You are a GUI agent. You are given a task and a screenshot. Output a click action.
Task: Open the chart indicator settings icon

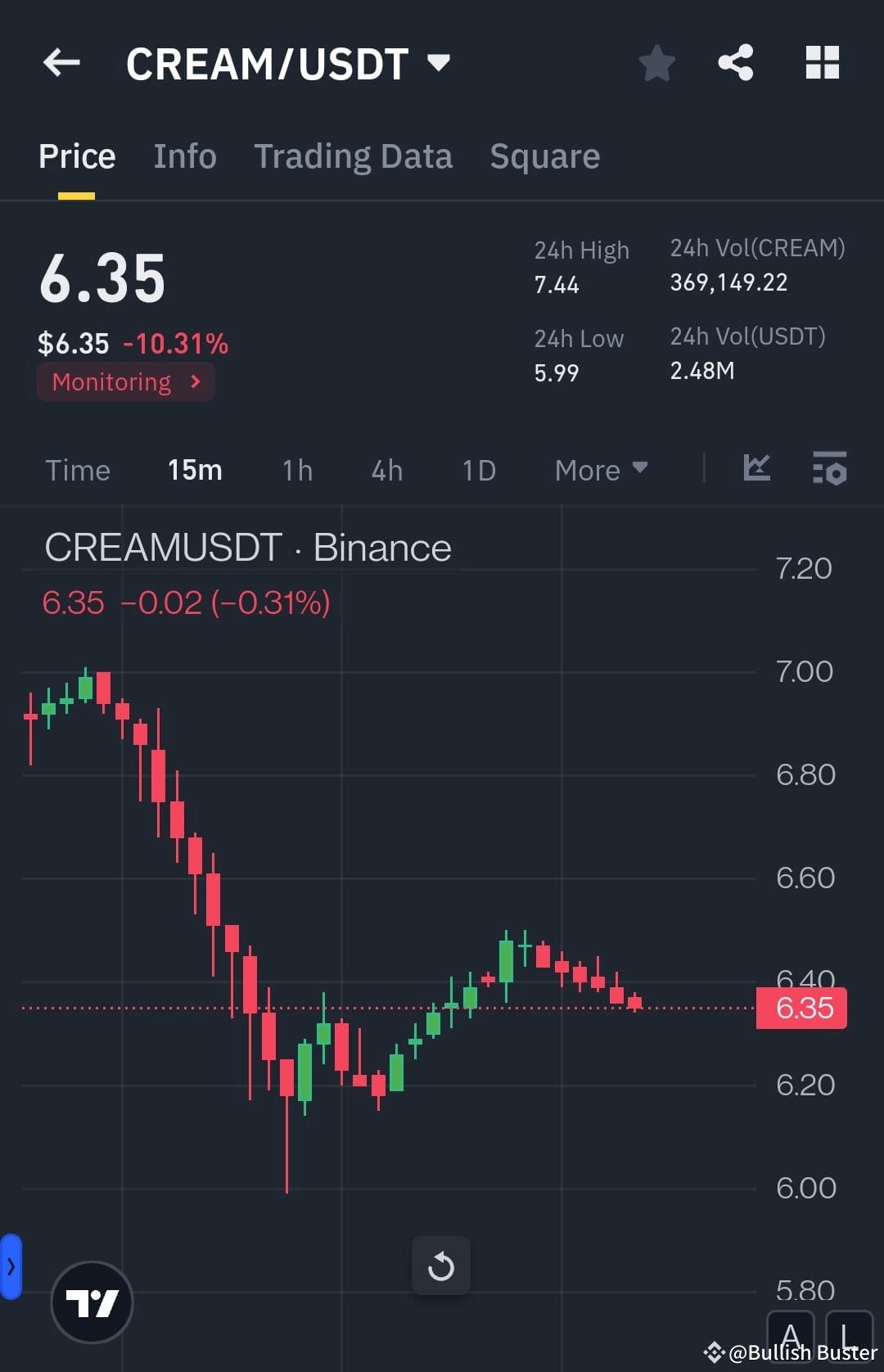pyautogui.click(x=829, y=469)
